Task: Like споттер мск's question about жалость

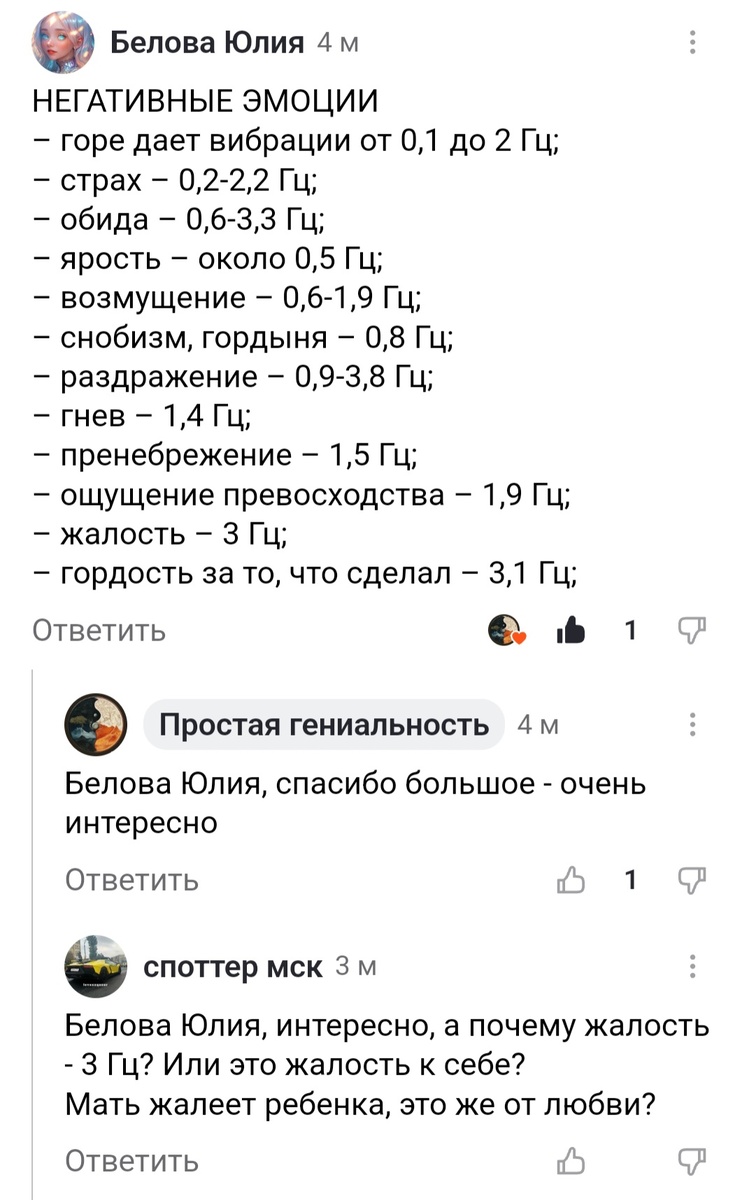Action: (x=573, y=1161)
